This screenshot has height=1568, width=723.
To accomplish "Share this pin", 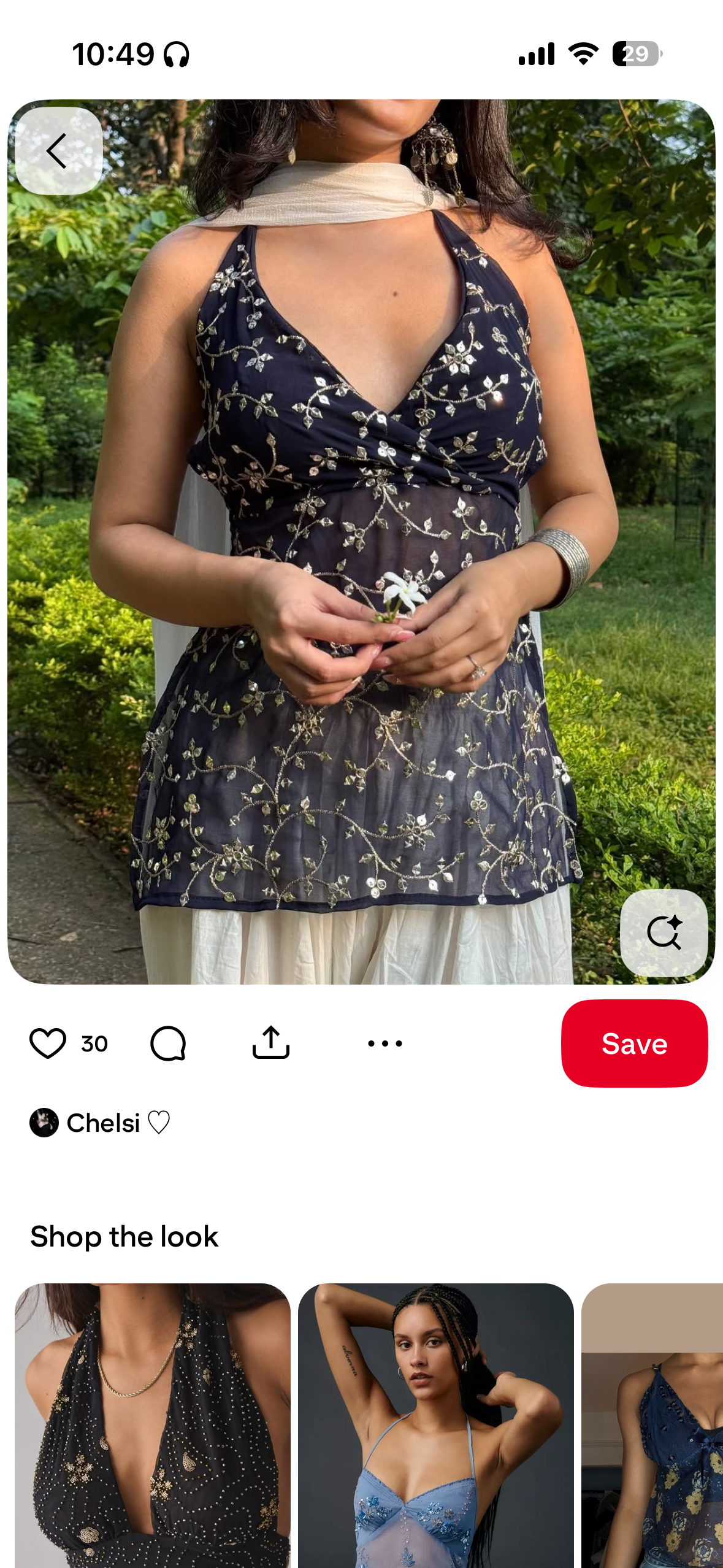I will coord(270,1043).
